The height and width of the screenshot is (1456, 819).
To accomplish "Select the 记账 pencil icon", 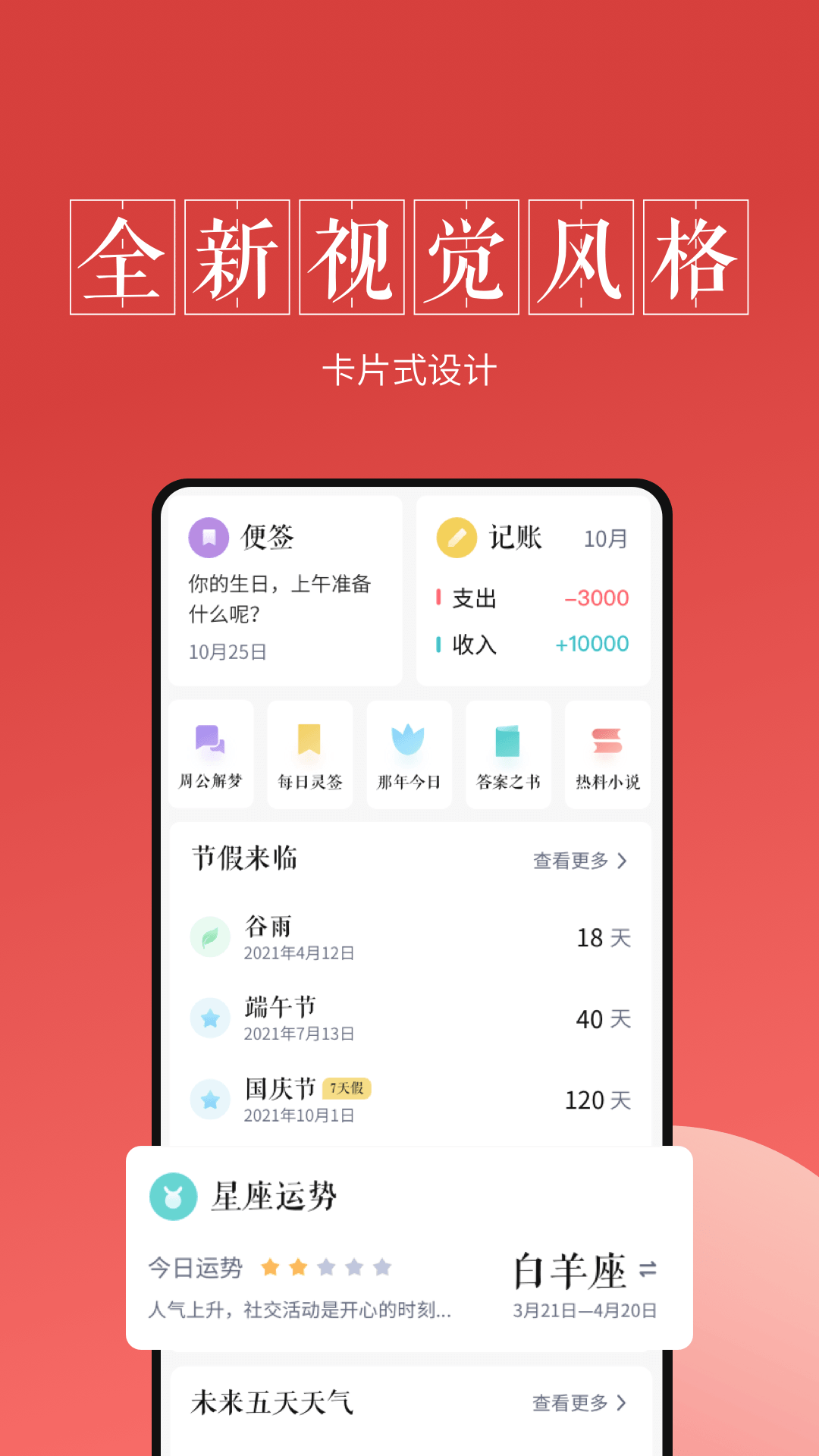I will pyautogui.click(x=456, y=536).
